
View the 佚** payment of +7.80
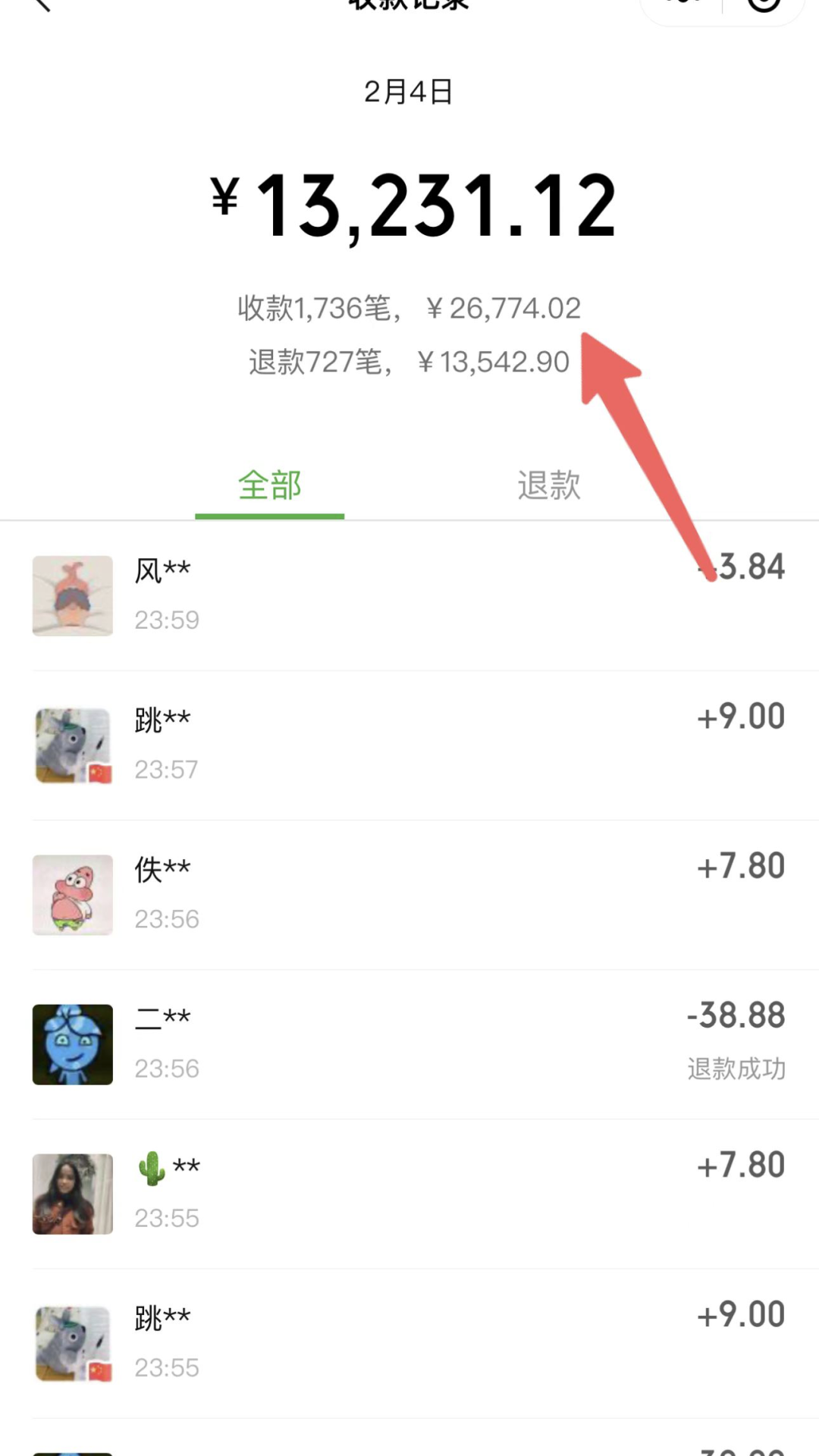pyautogui.click(x=409, y=894)
